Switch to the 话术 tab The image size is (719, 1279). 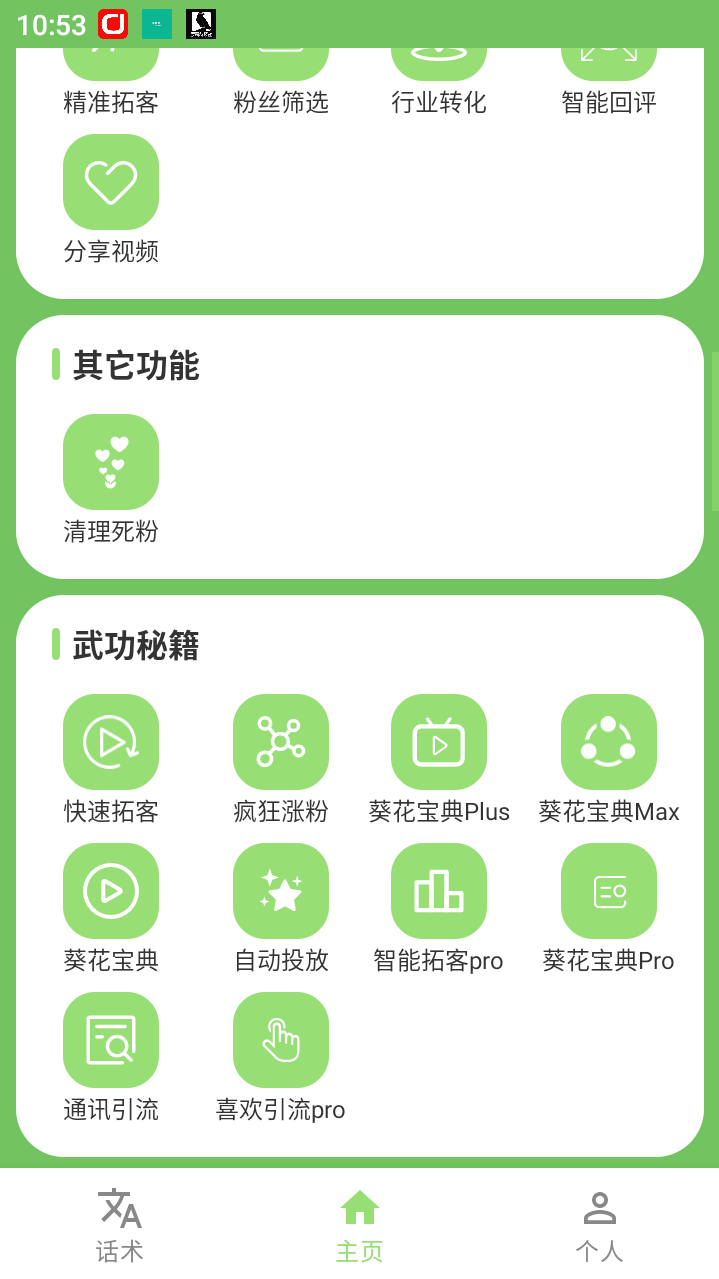coord(120,1225)
